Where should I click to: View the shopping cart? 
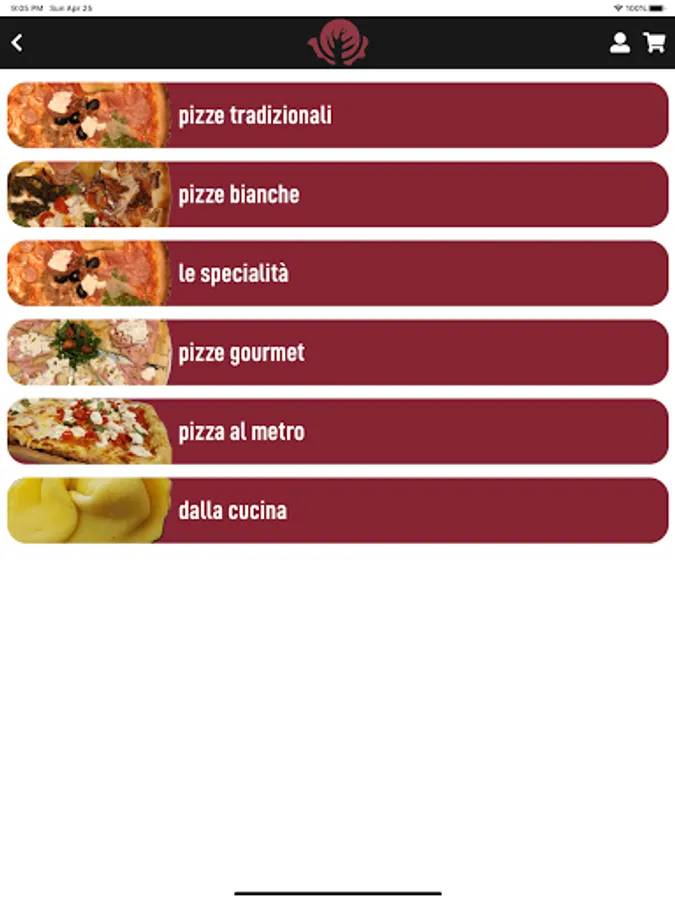(654, 43)
